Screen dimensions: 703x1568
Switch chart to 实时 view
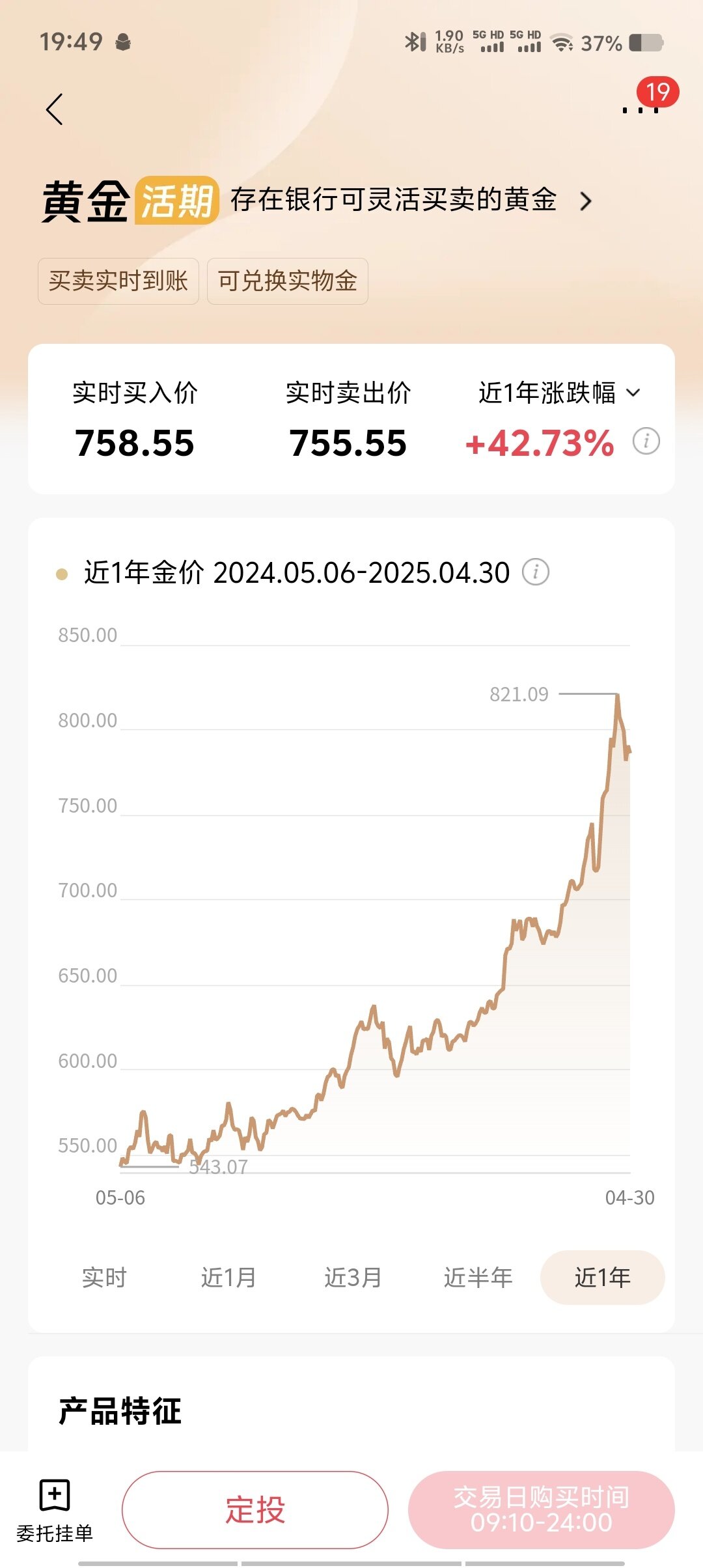pos(104,1278)
